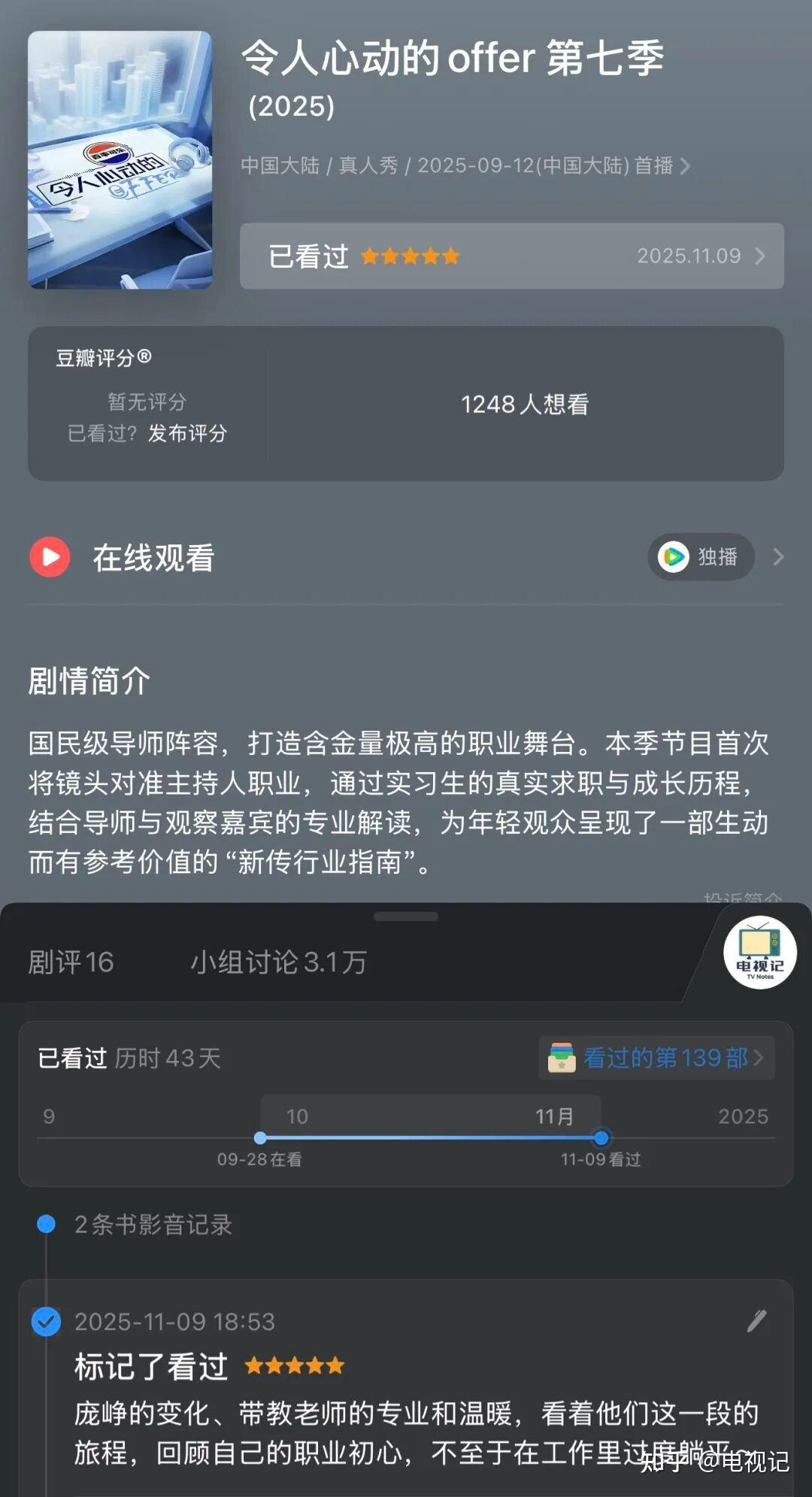812x1497 pixels.
Task: Switch to the 剧评16 tab
Action: click(x=71, y=962)
